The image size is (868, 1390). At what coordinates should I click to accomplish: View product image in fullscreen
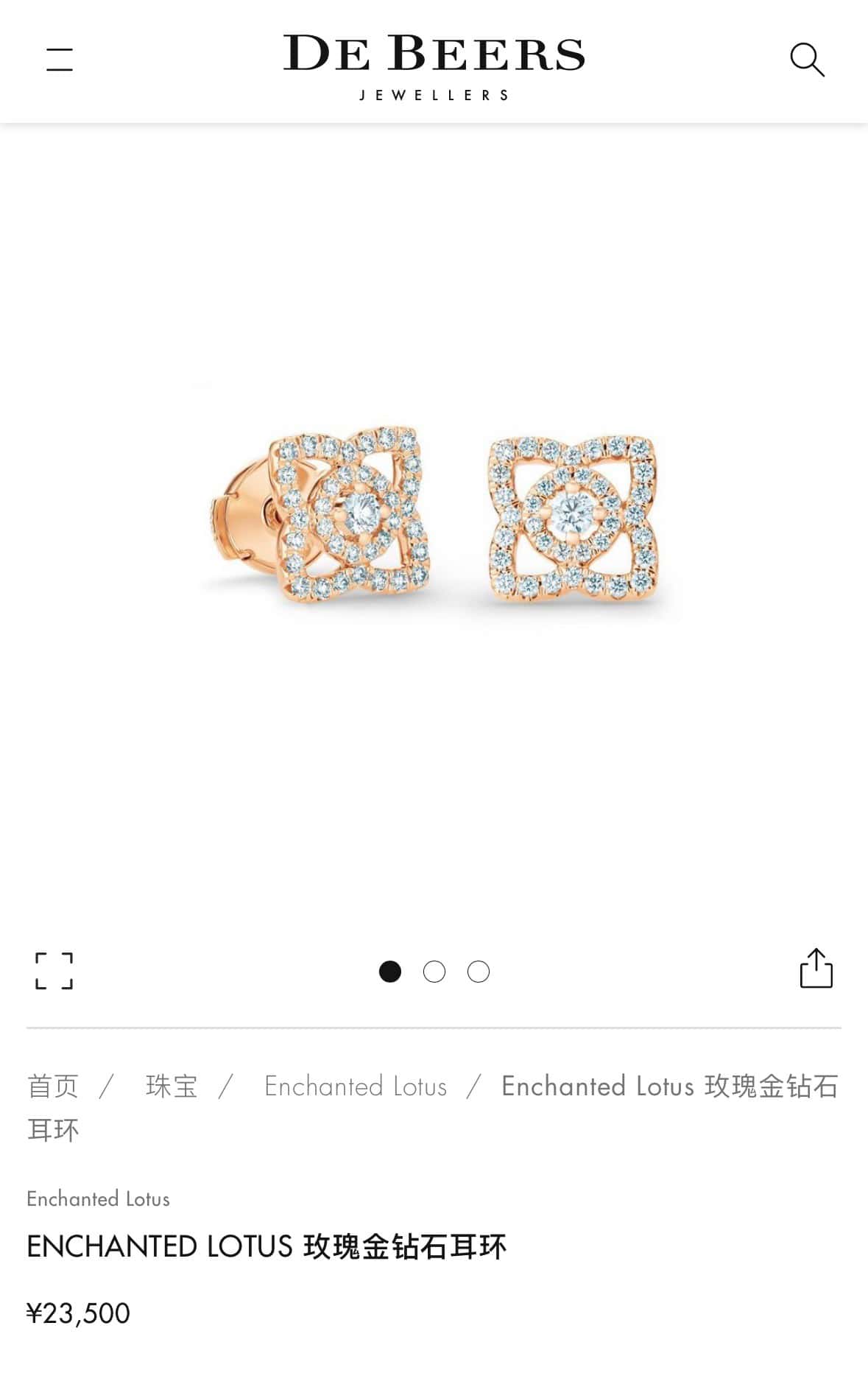(x=54, y=970)
